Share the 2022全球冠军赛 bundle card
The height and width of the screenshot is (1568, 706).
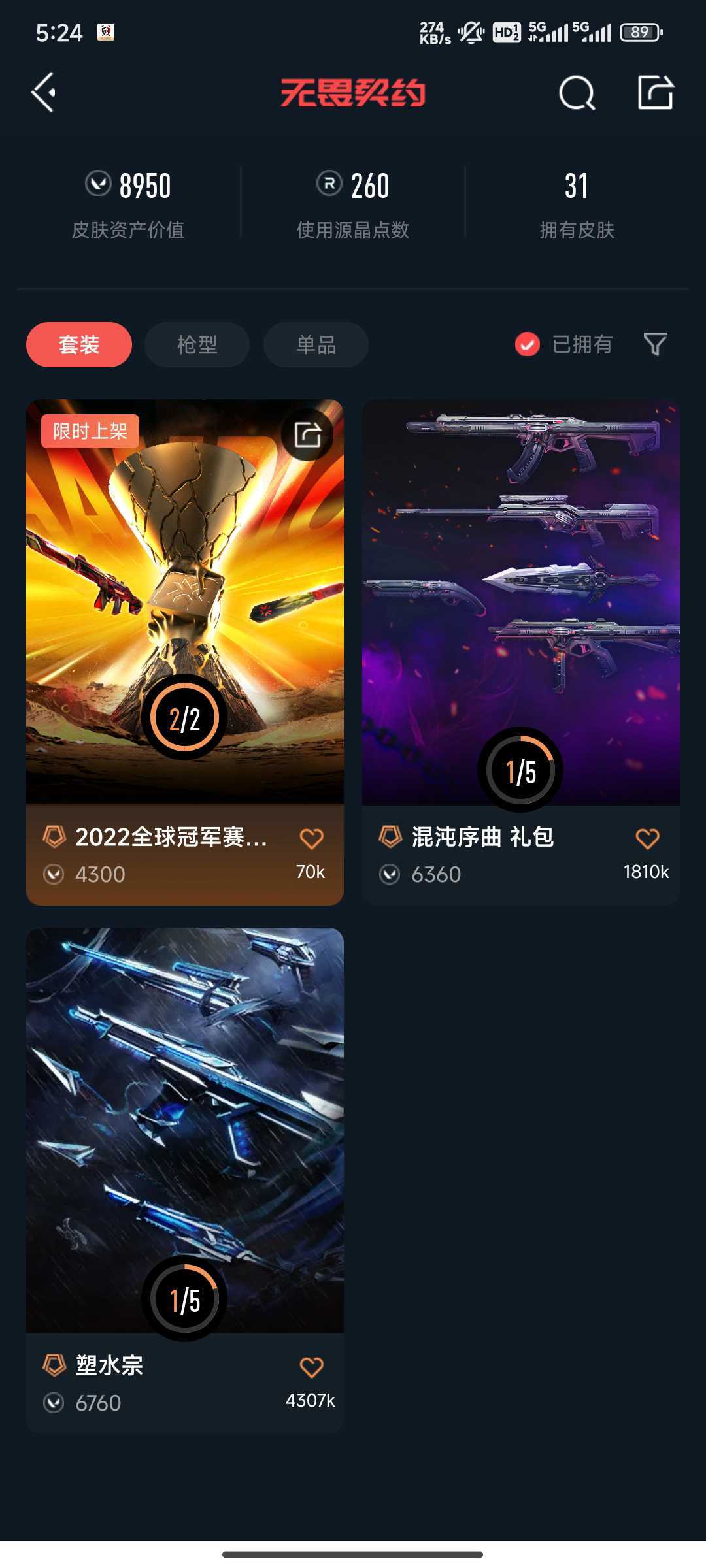pyautogui.click(x=307, y=434)
